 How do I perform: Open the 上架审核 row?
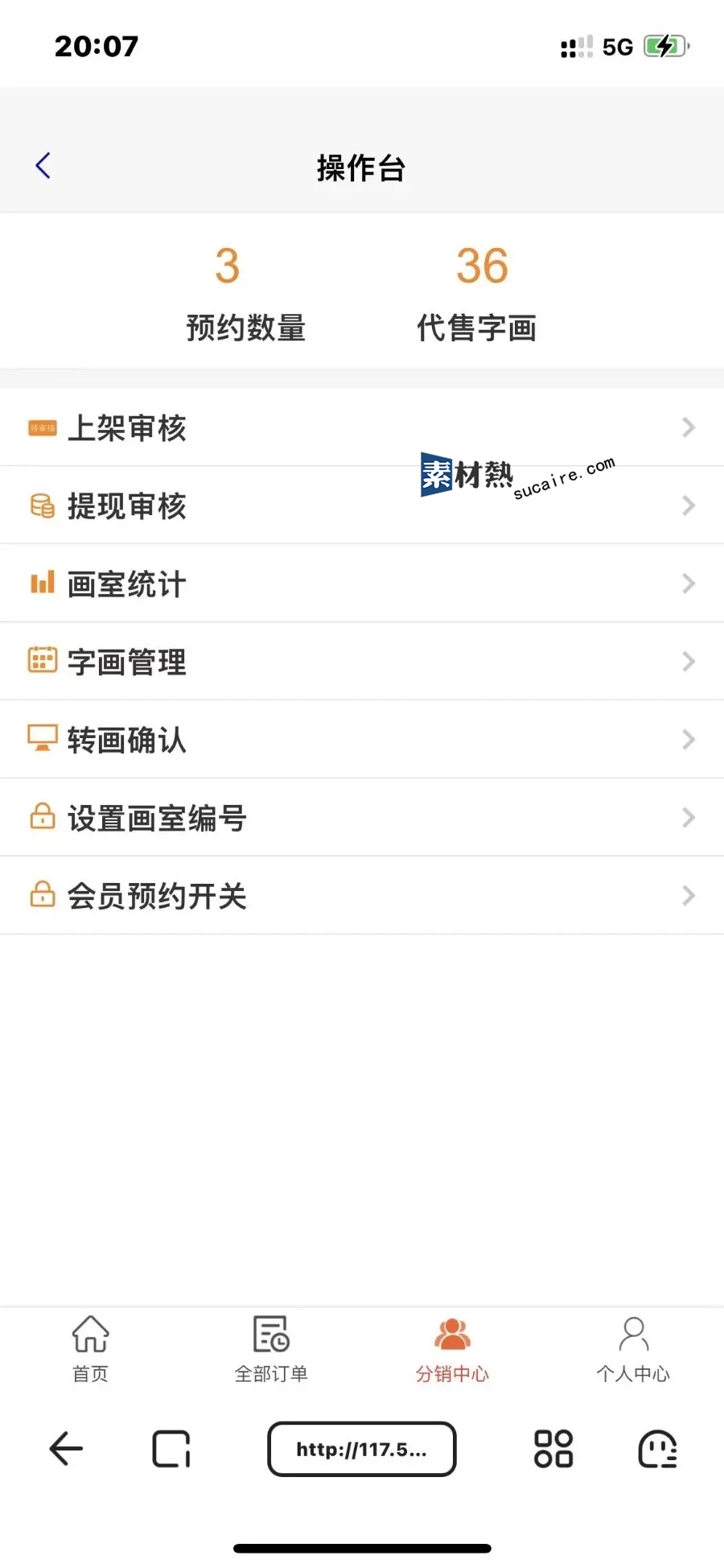pos(362,427)
